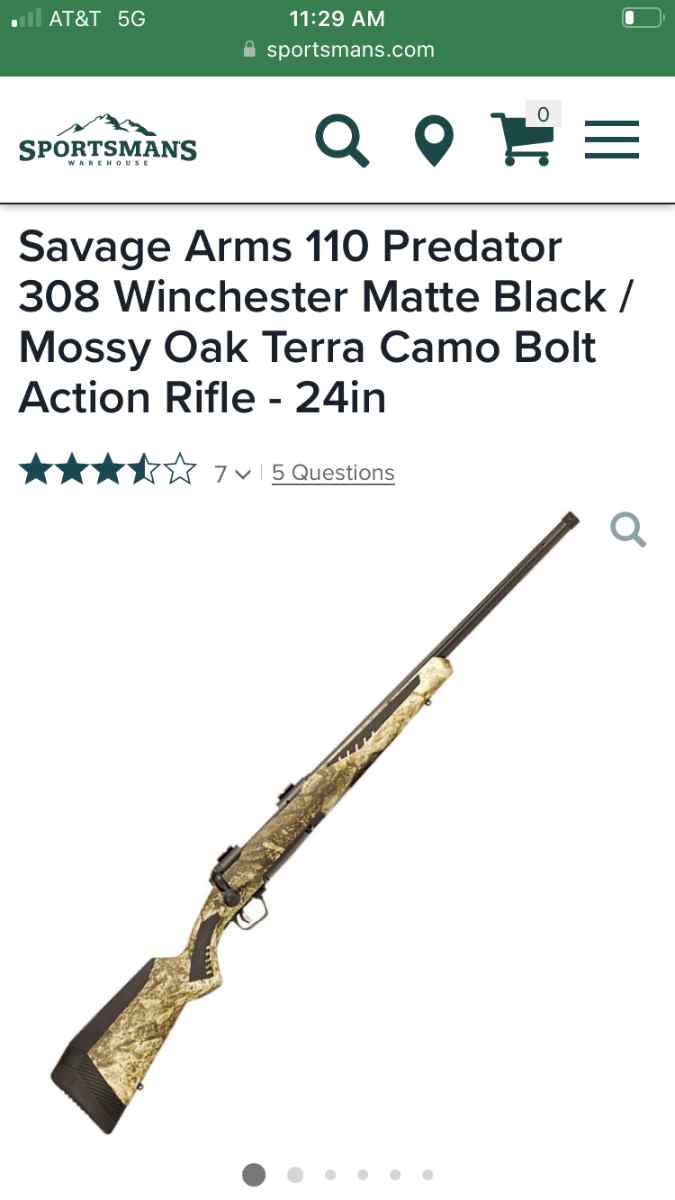Image resolution: width=675 pixels, height=1200 pixels.
Task: Open the search magnifier in header
Action: pos(342,140)
